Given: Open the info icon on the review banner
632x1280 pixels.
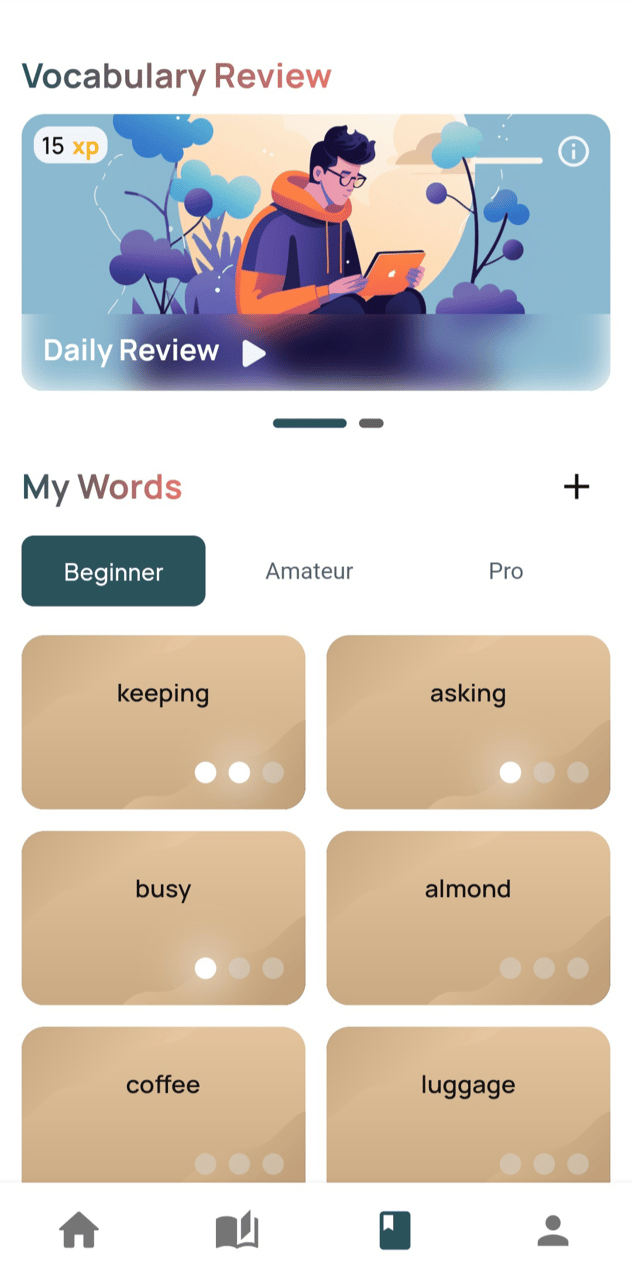Looking at the screenshot, I should pos(573,152).
